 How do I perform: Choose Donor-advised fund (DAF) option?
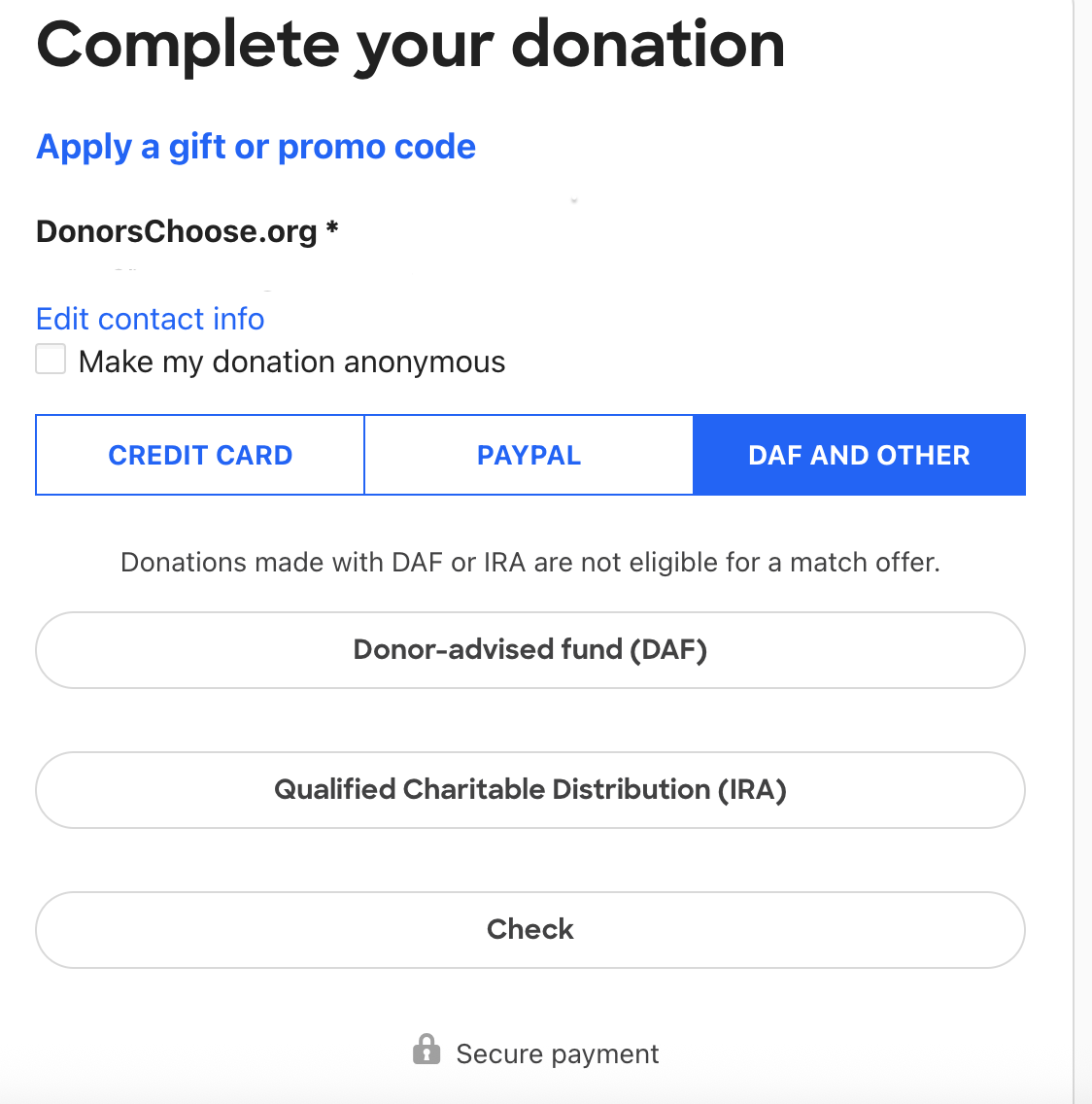(529, 649)
